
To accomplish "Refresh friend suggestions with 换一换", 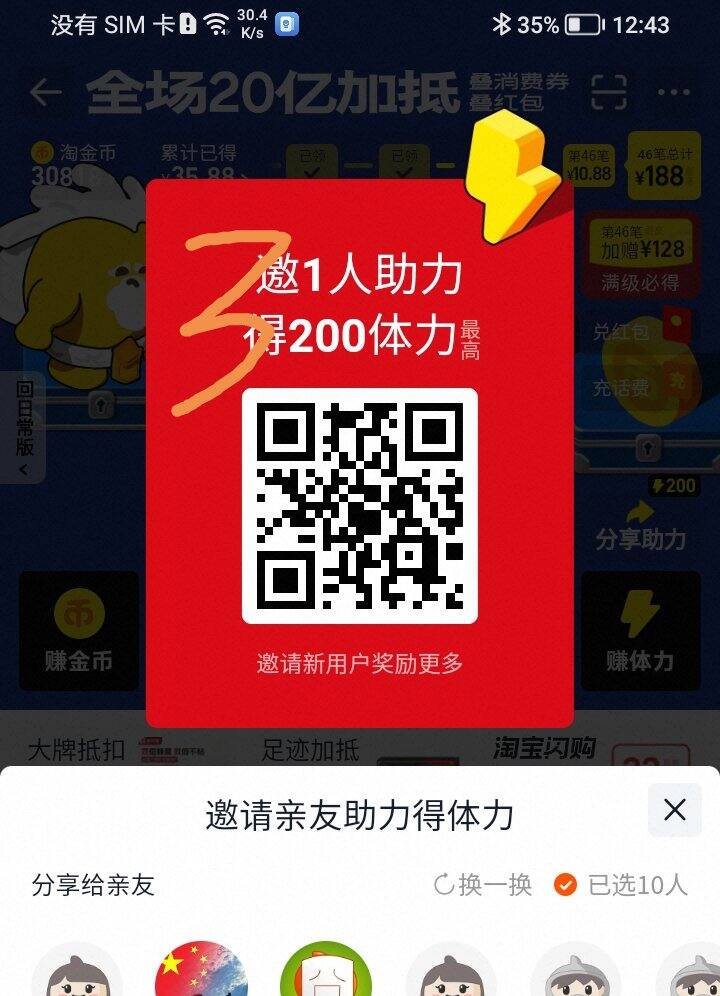I will click(x=483, y=885).
